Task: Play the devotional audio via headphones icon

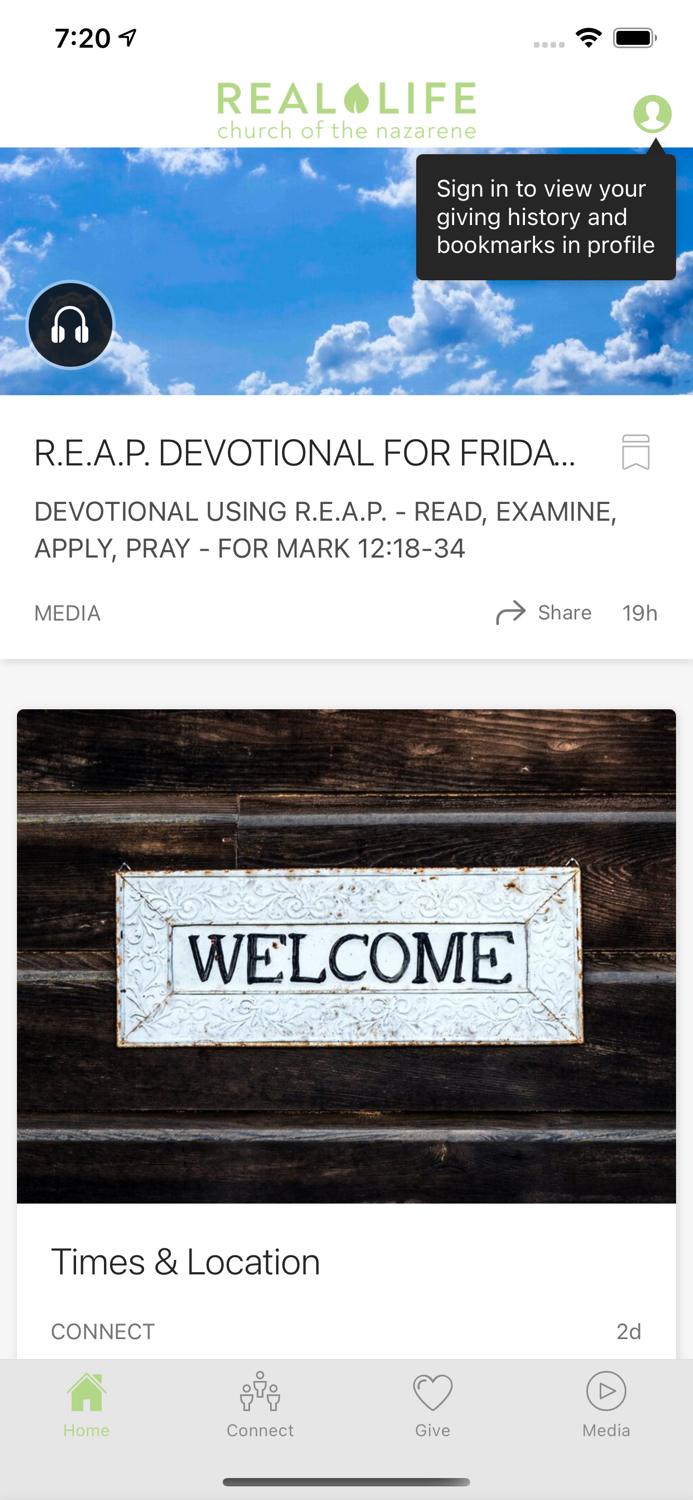Action: [70, 325]
